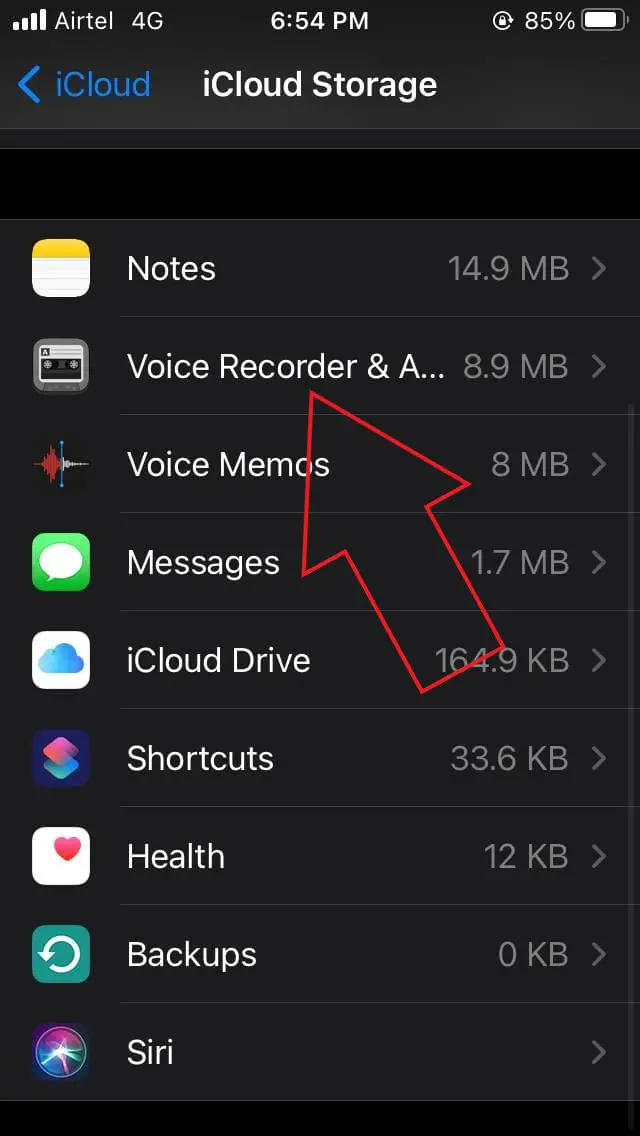Image resolution: width=640 pixels, height=1136 pixels.
Task: Open the Voice Recorder & A... row
Action: click(x=320, y=367)
